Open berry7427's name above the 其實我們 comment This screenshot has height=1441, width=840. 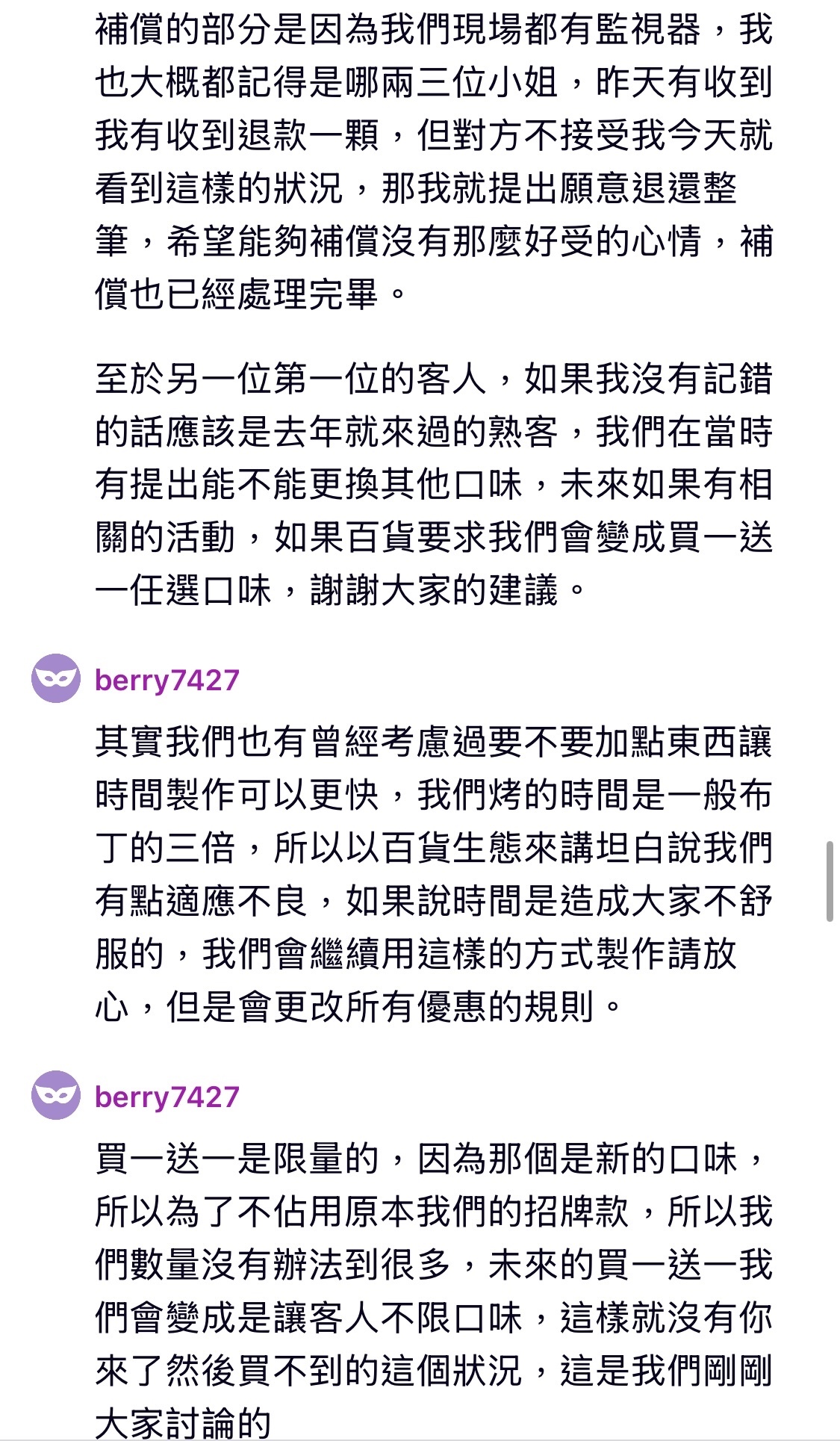pos(167,681)
